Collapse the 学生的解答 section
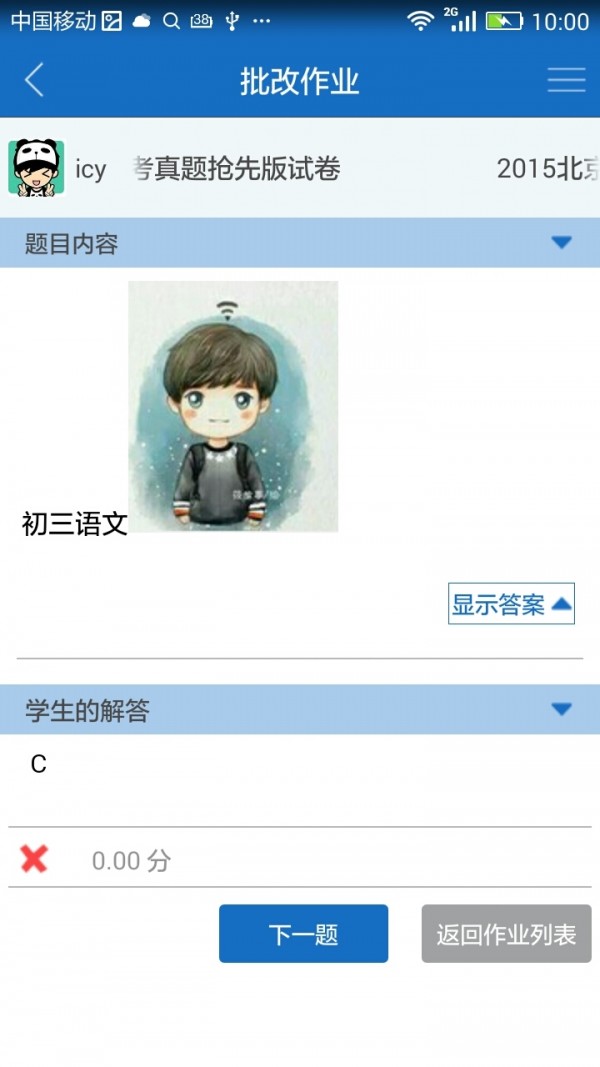Viewport: 600px width, 1067px height. [x=561, y=710]
